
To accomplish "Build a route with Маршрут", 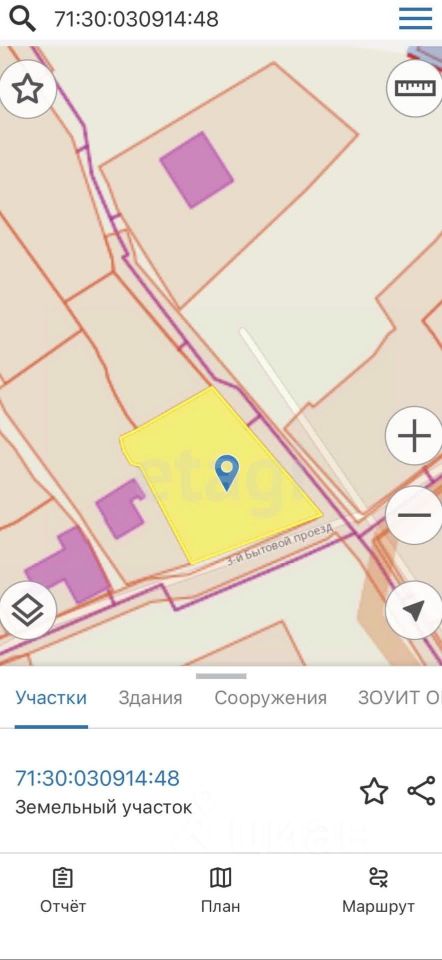I will [378, 891].
